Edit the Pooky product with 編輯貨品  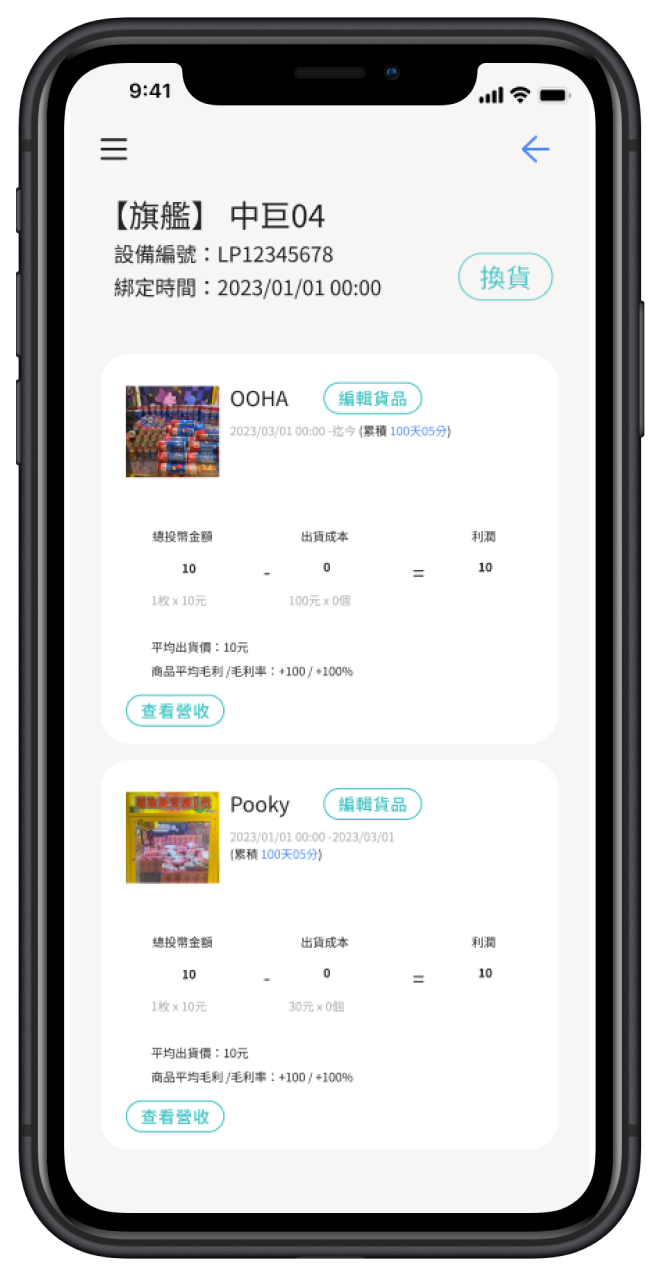372,804
